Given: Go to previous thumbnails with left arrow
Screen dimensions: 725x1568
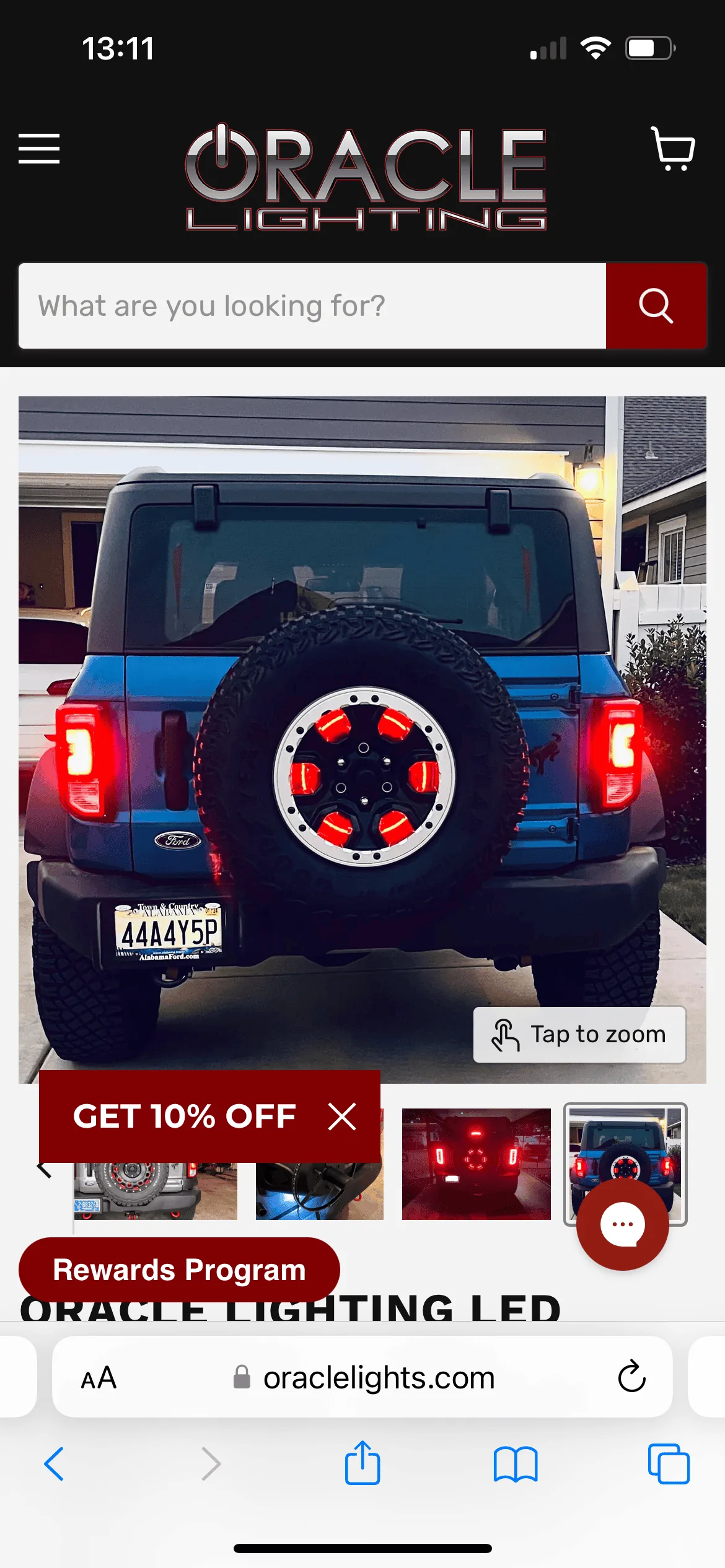Looking at the screenshot, I should point(45,1169).
